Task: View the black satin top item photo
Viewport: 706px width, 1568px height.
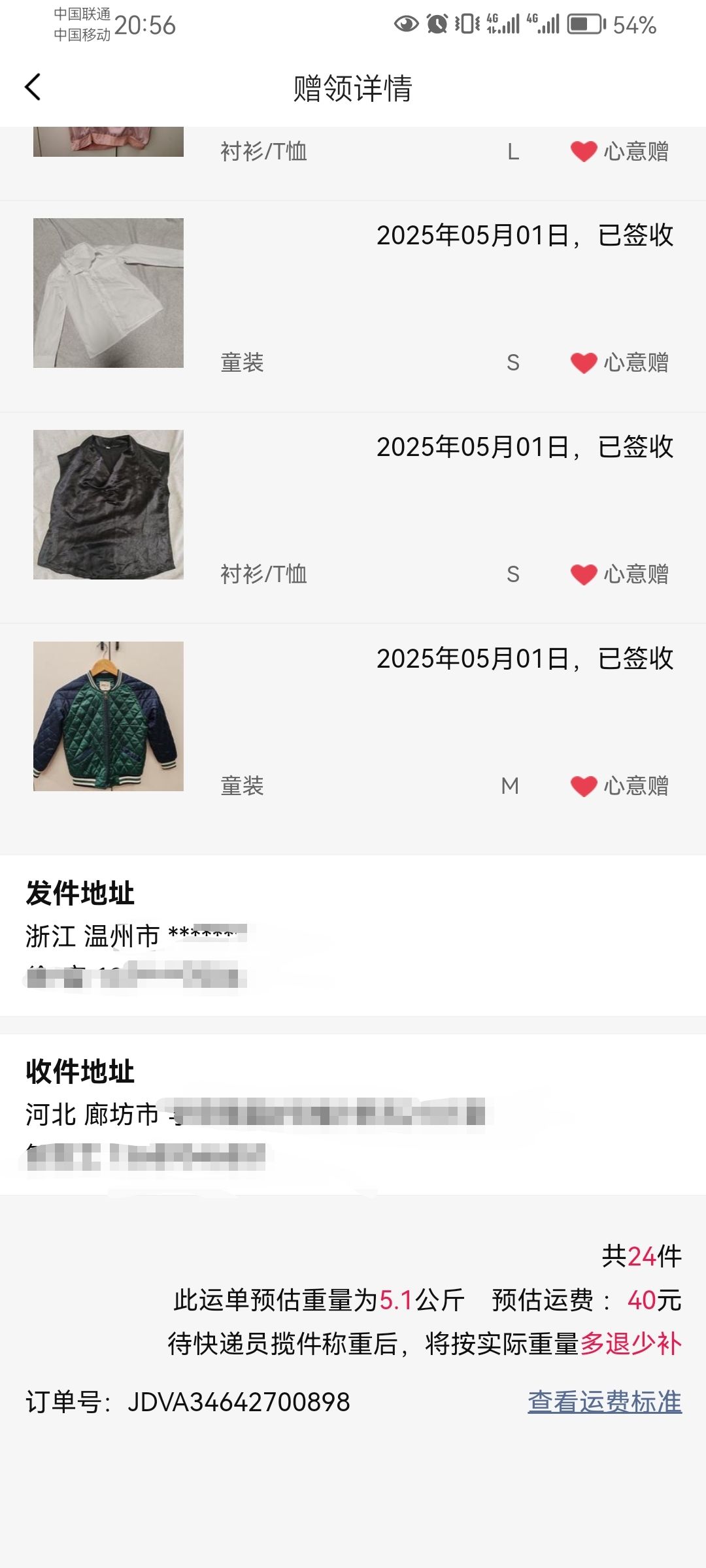Action: tap(109, 504)
